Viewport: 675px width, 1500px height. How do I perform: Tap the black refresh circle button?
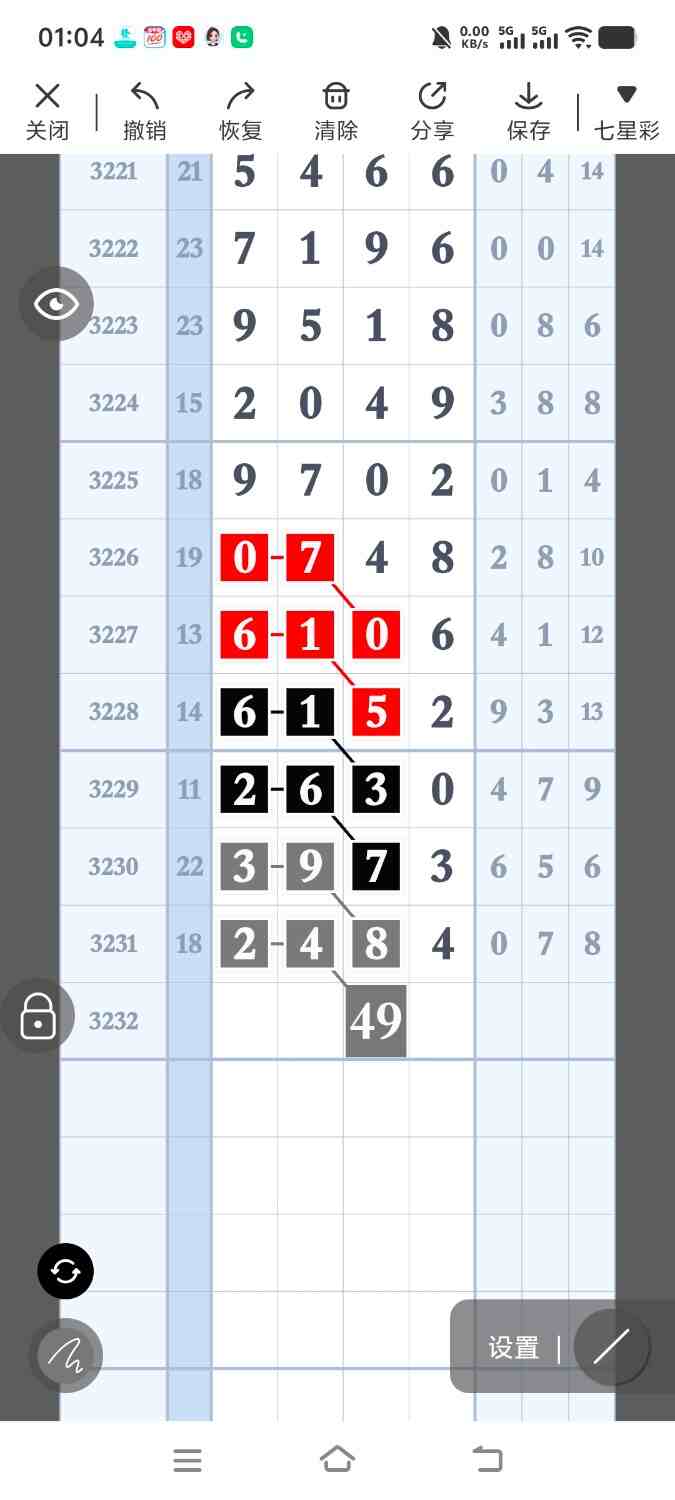[66, 1271]
